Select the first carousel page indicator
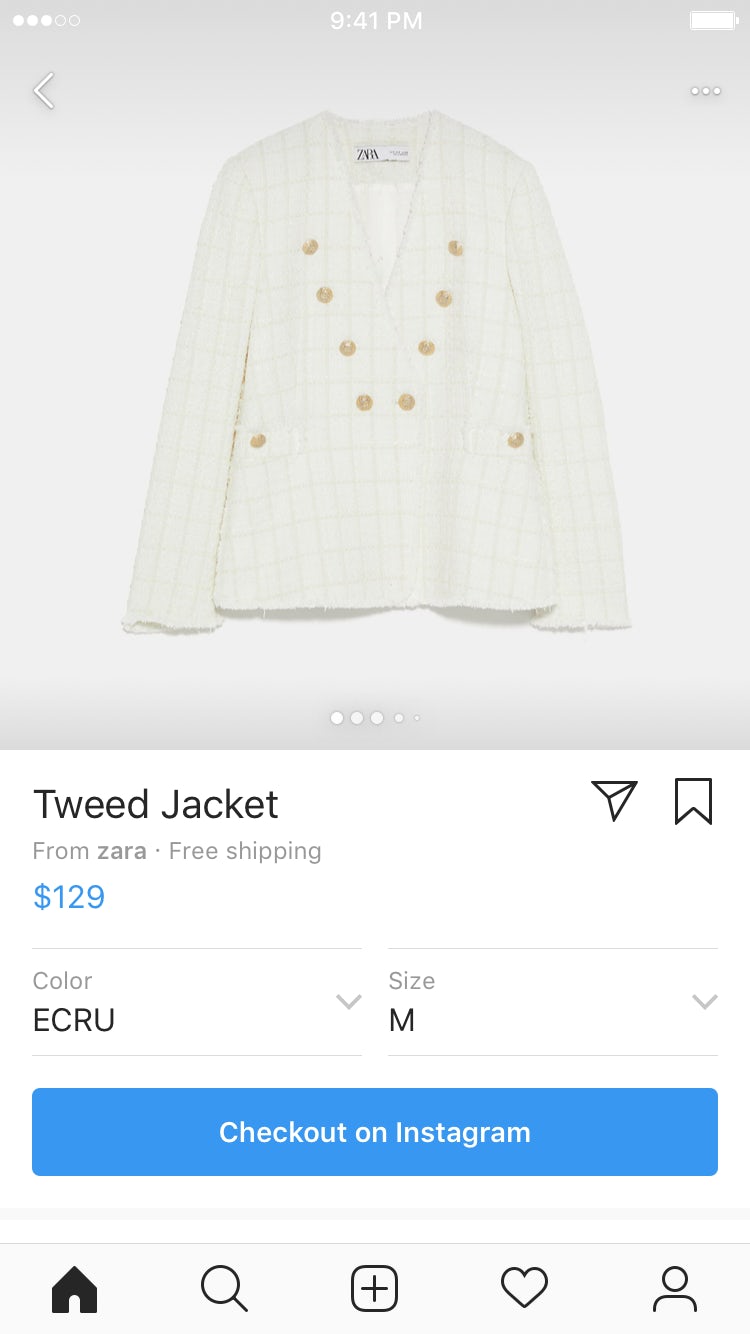Viewport: 750px width, 1334px height. tap(336, 718)
